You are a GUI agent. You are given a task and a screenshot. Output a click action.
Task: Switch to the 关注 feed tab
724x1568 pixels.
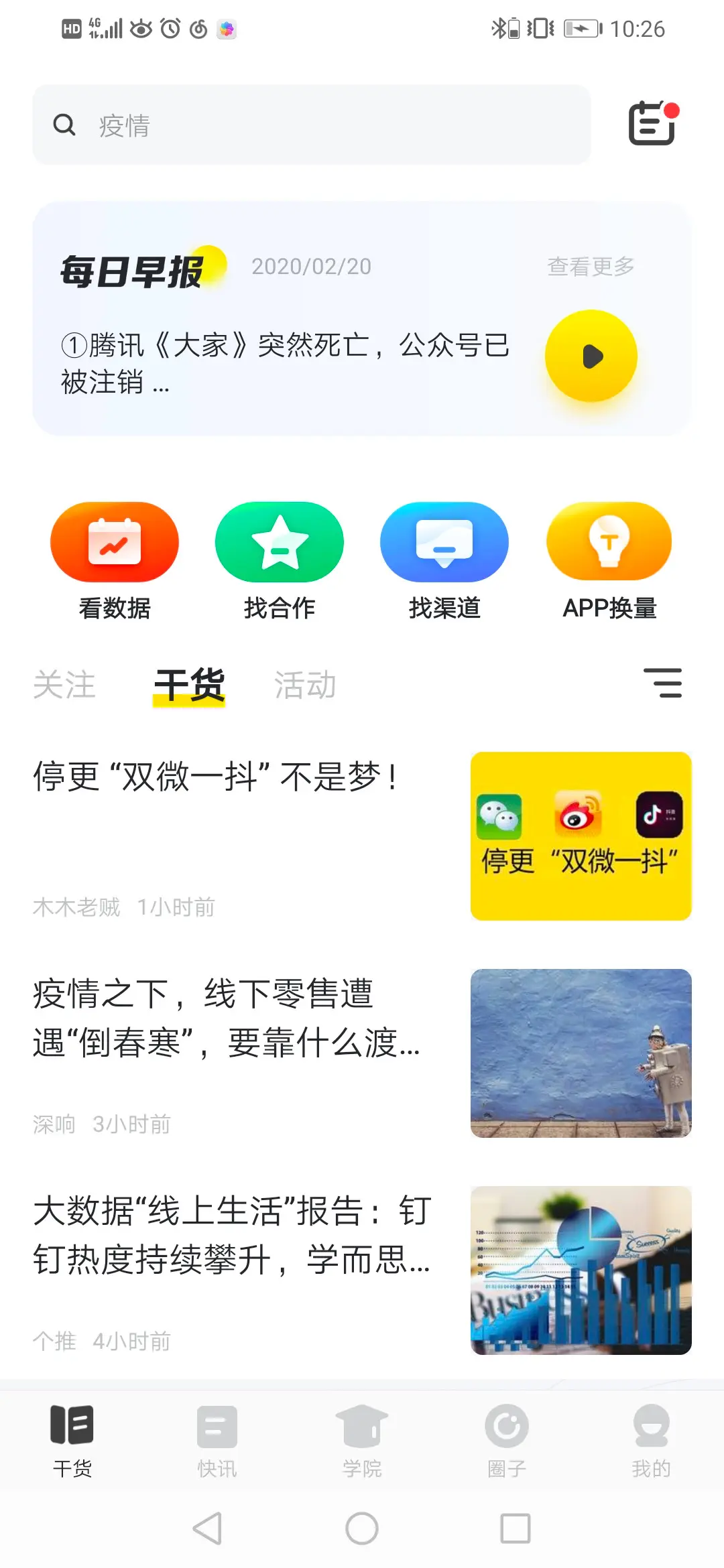coord(64,685)
